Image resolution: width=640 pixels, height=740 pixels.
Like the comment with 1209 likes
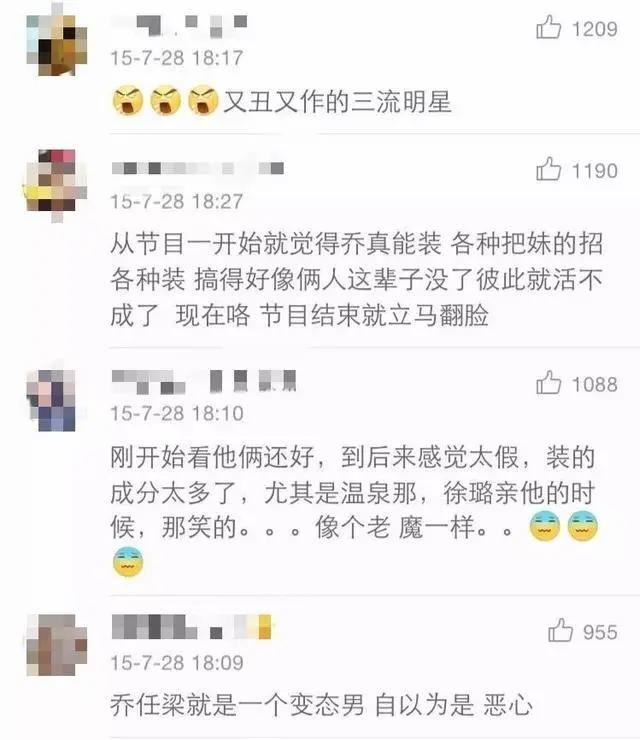(x=548, y=28)
